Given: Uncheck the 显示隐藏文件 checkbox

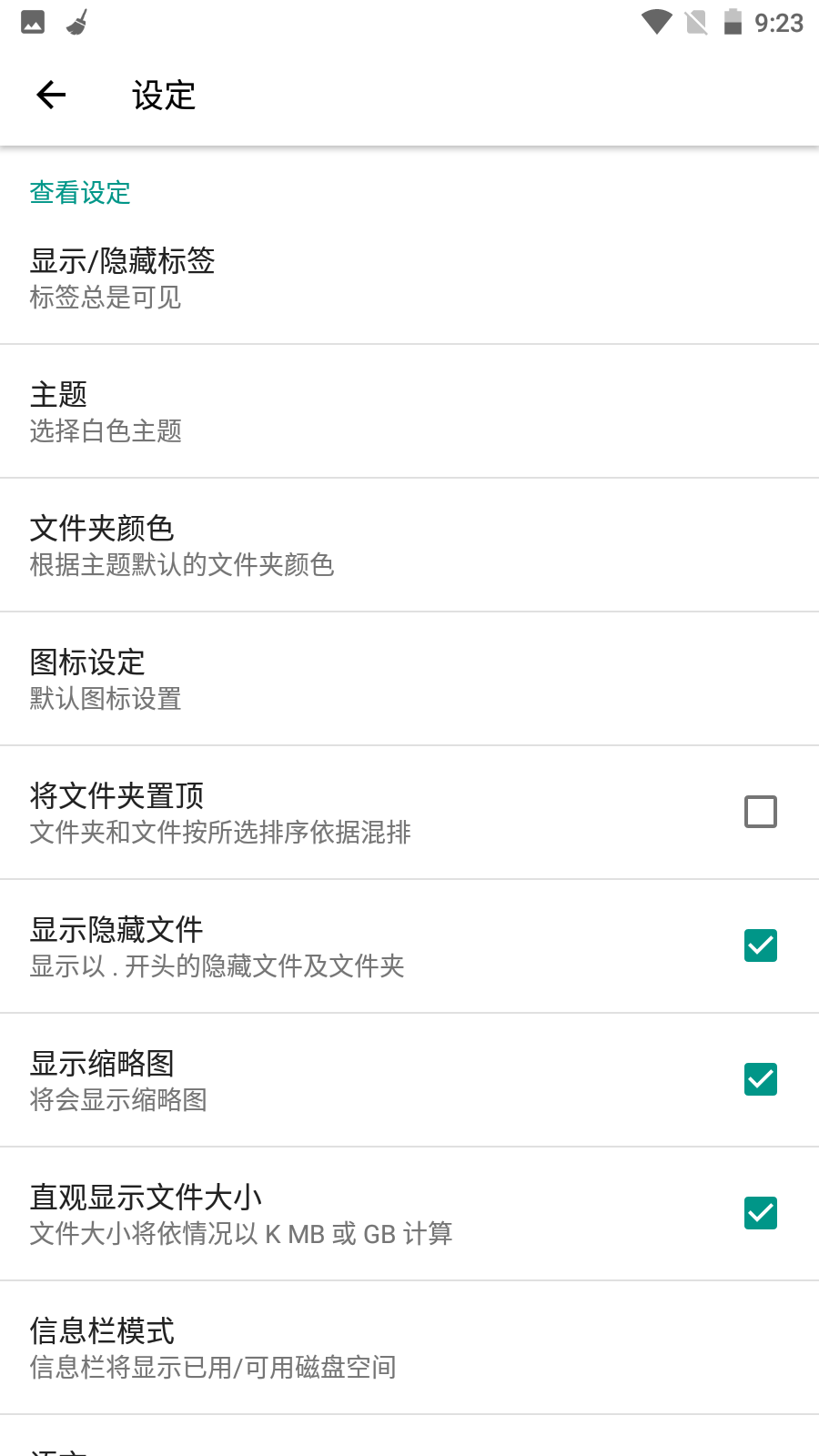Looking at the screenshot, I should click(x=761, y=945).
